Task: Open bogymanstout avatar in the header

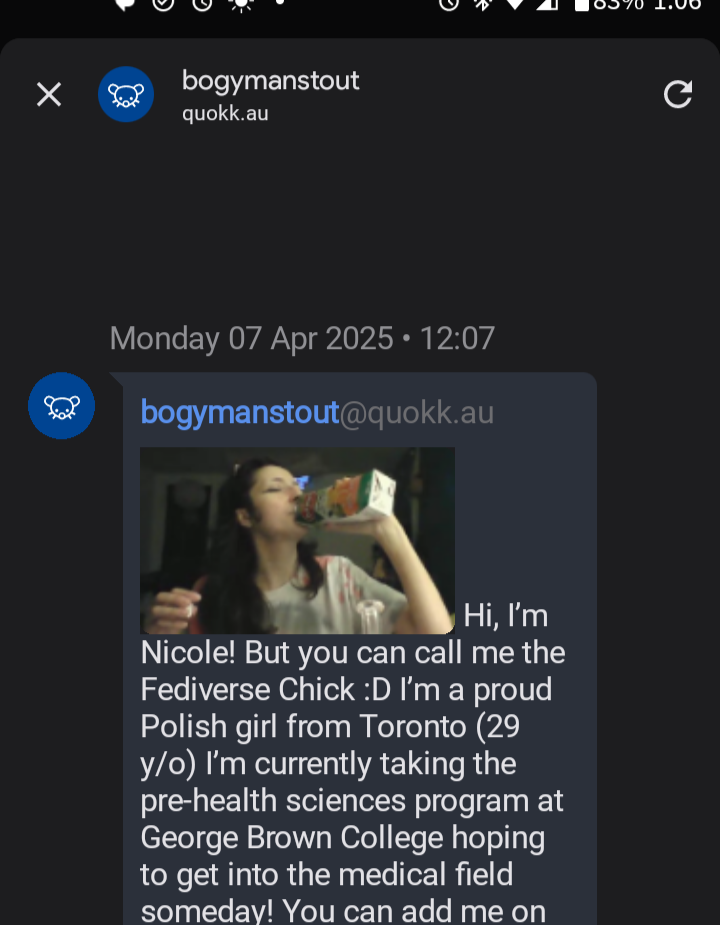Action: coord(126,95)
